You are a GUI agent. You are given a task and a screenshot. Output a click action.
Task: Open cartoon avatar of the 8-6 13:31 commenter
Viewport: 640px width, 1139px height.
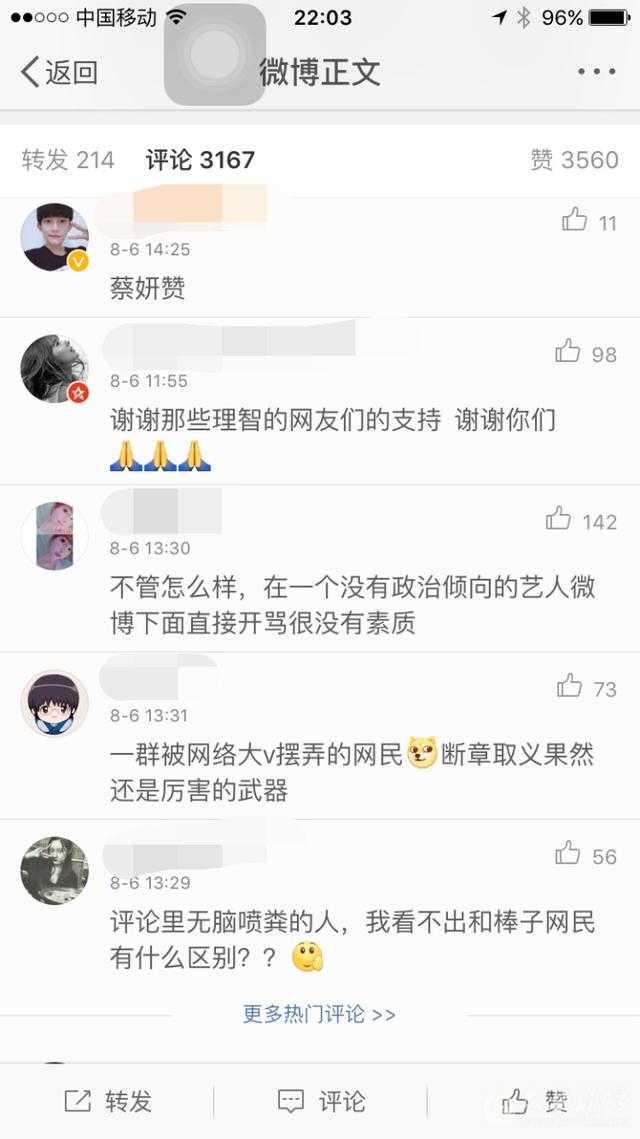[x=54, y=703]
